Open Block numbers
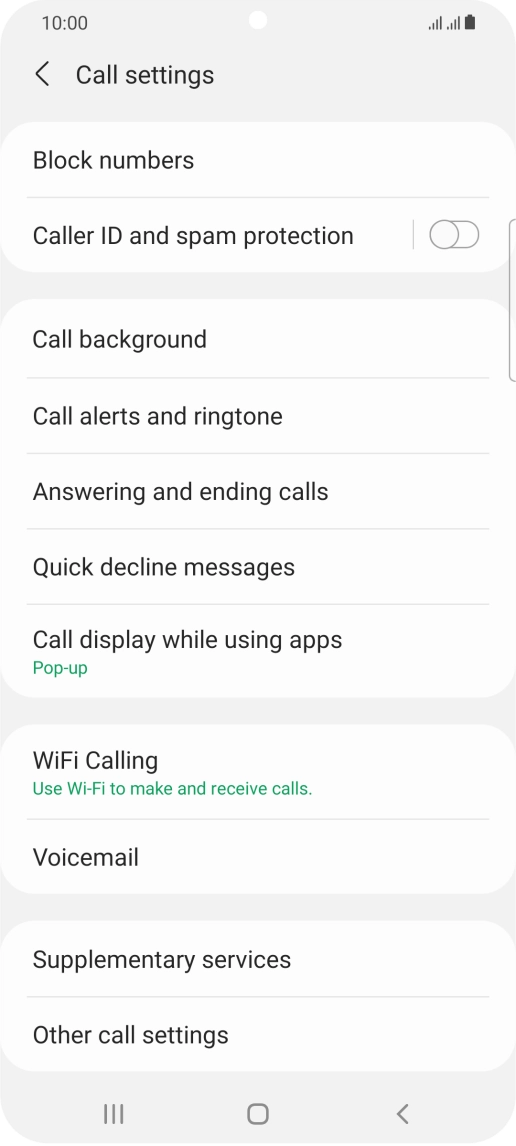Image resolution: width=516 pixels, height=1146 pixels. [x=258, y=160]
